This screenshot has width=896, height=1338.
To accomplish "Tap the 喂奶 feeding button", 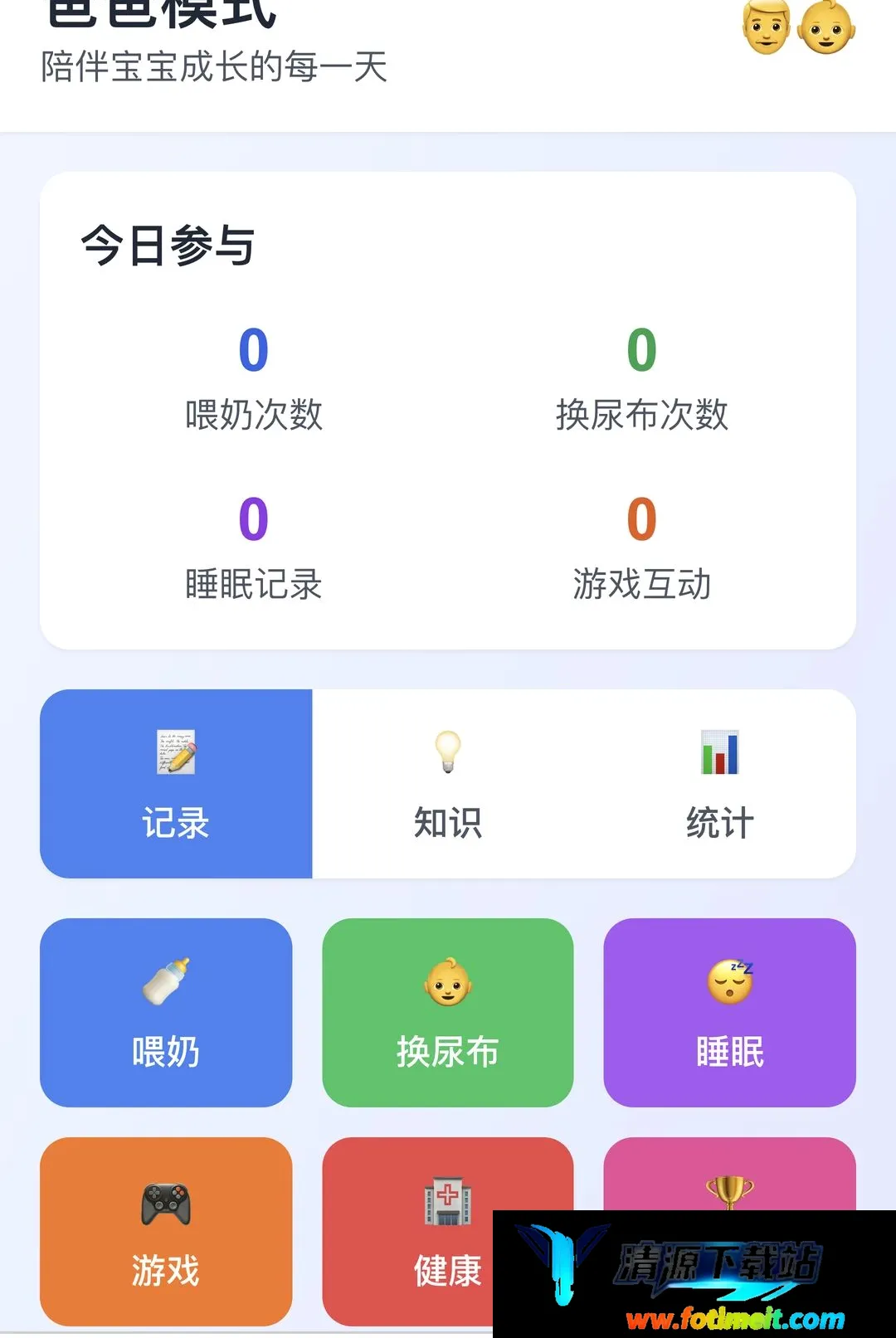I will point(166,1012).
